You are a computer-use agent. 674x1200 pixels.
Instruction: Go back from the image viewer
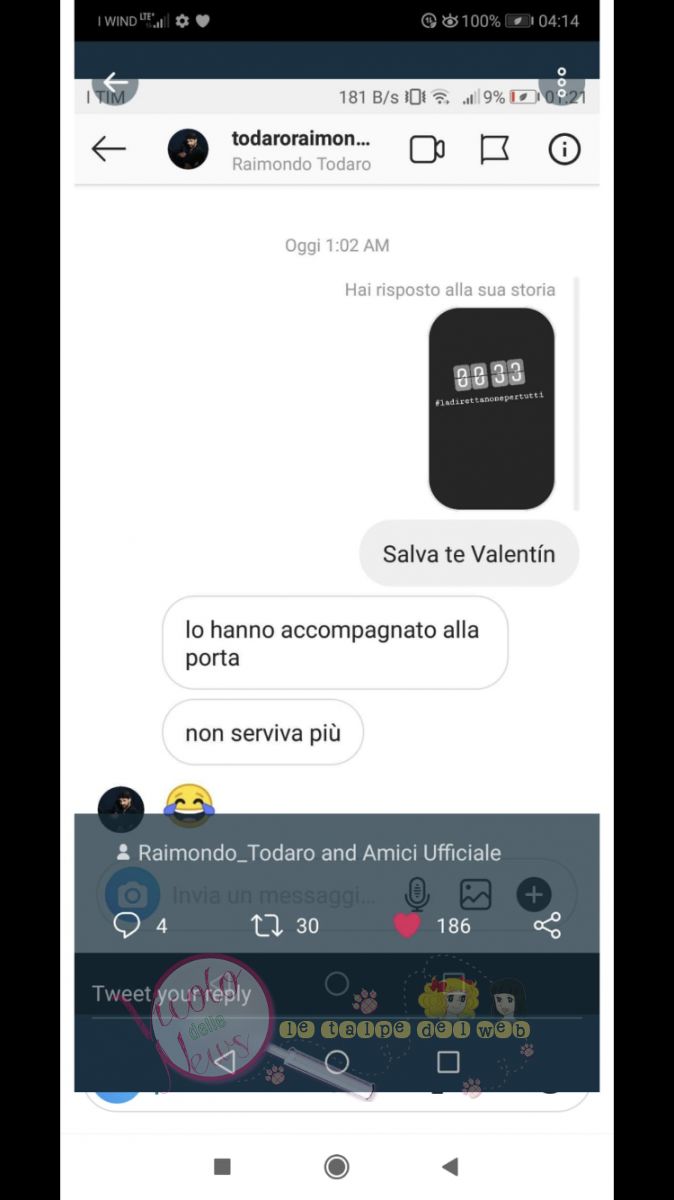116,82
